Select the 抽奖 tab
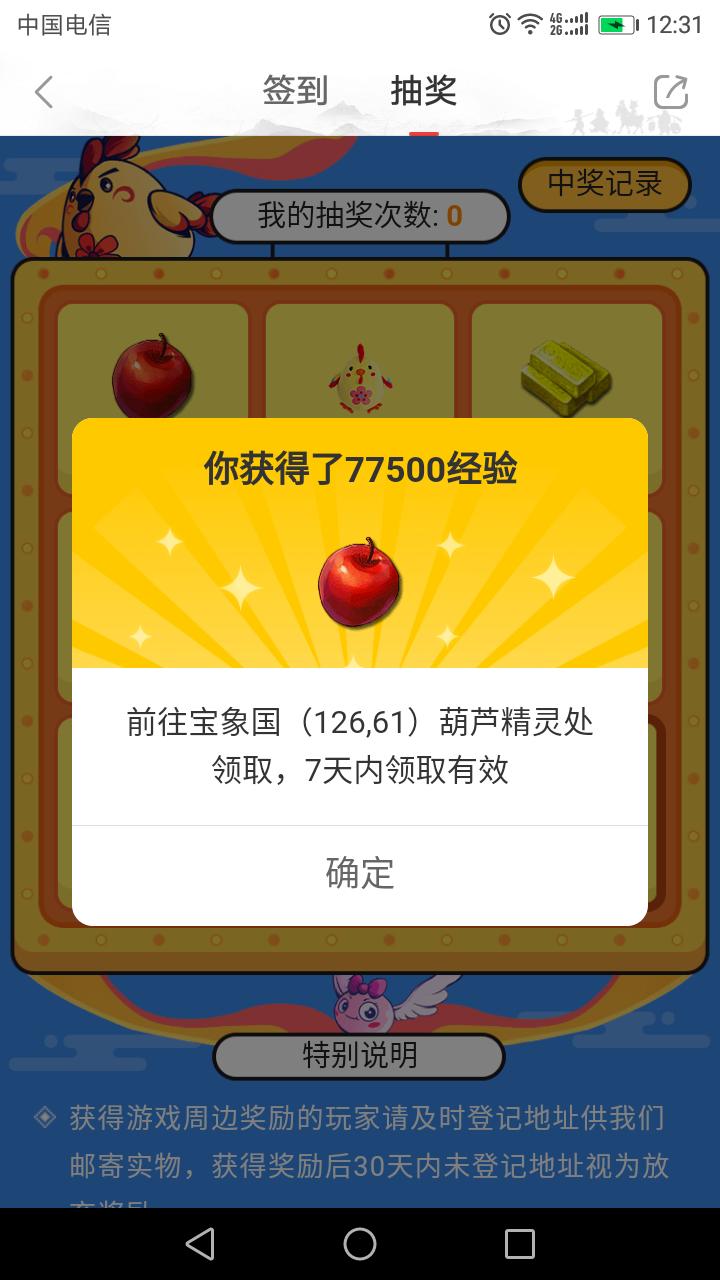This screenshot has width=720, height=1280. coord(423,91)
